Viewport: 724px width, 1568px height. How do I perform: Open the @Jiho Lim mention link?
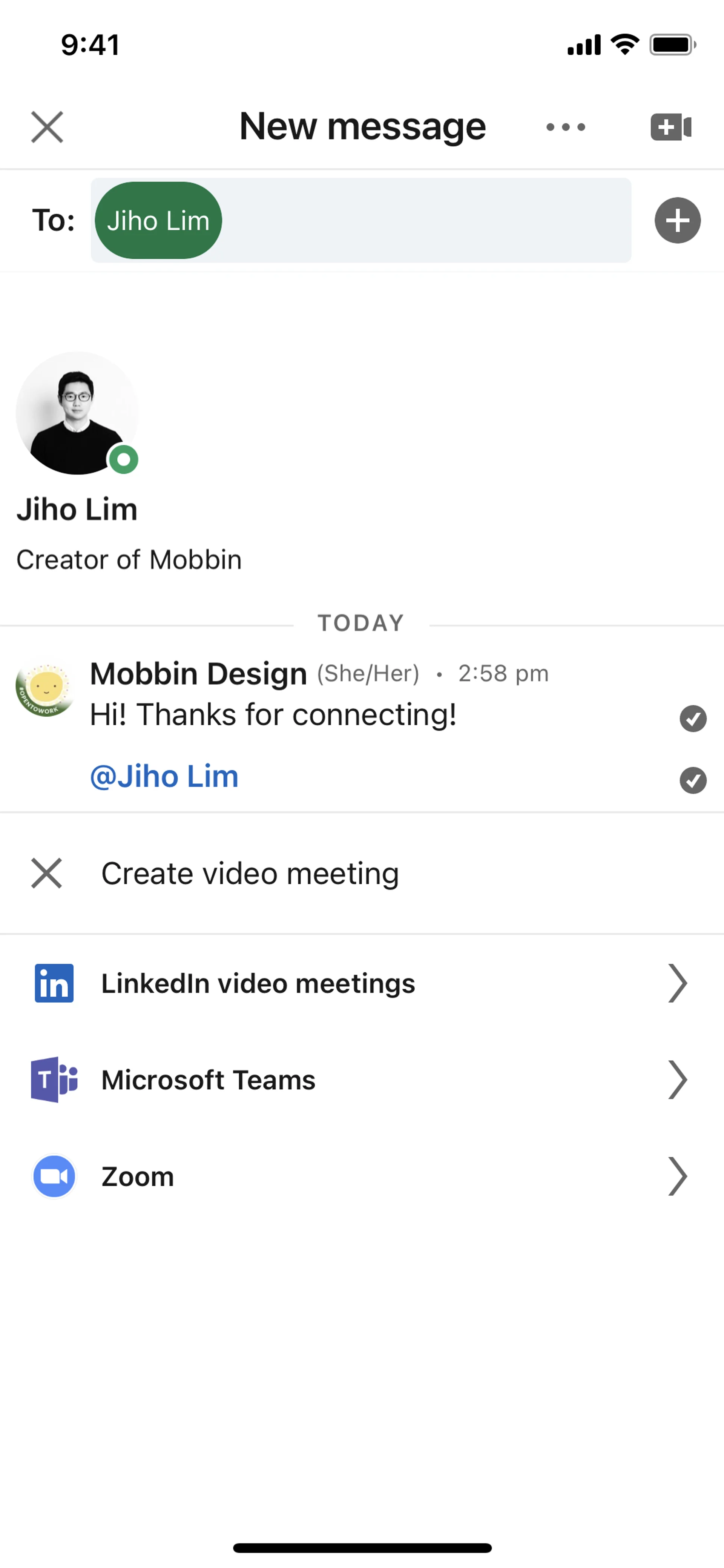[x=164, y=776]
